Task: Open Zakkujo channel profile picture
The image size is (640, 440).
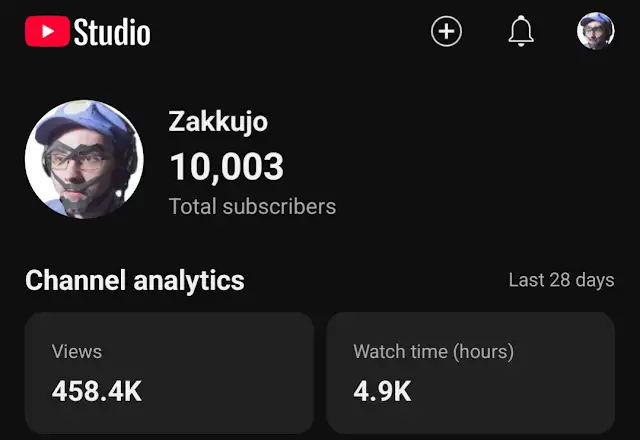Action: 84,159
